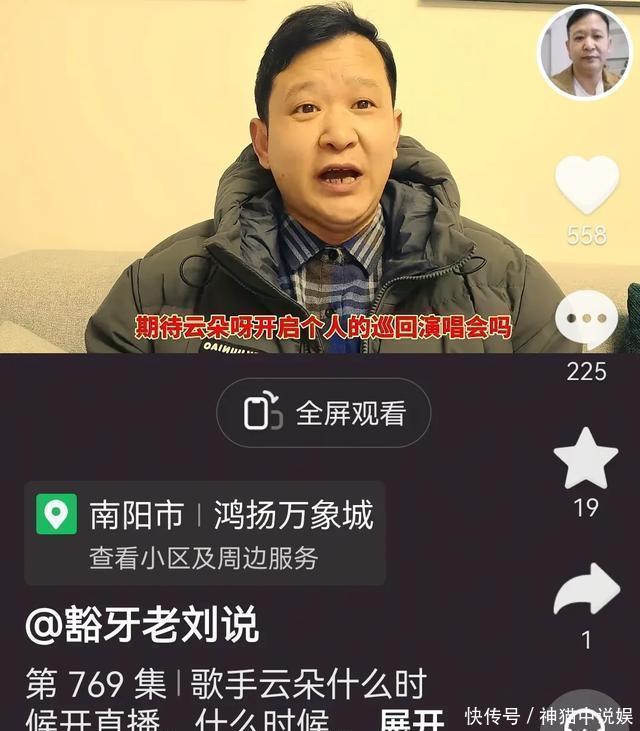Open the 南阳市 鸿扬万象城 location card

[x=205, y=533]
